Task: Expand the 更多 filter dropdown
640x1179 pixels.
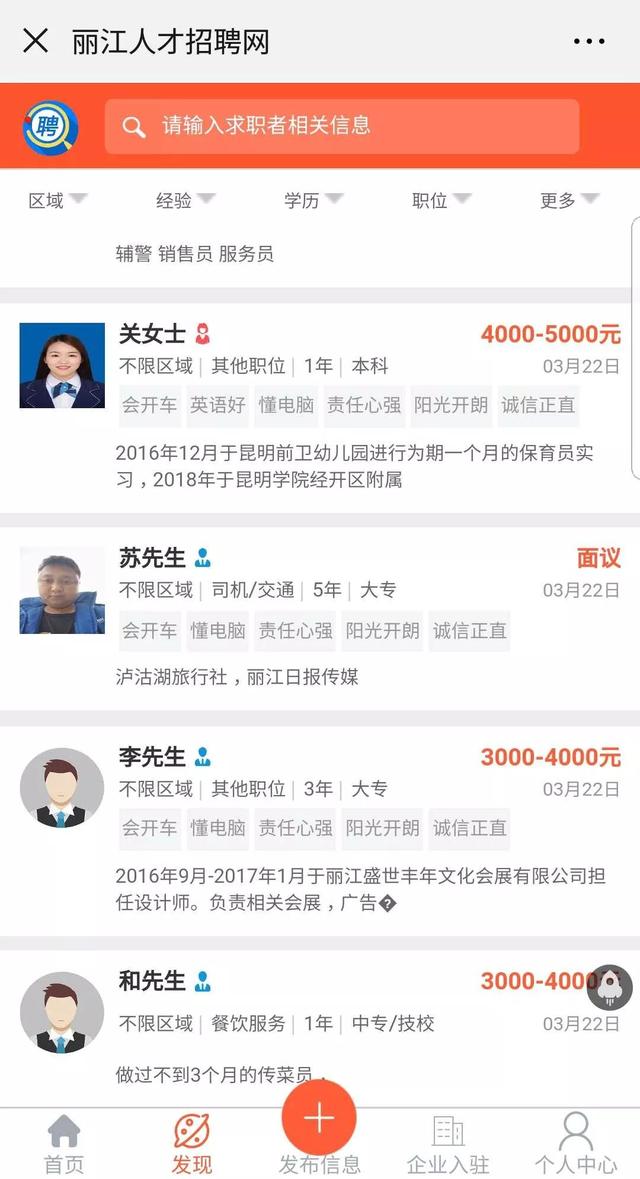Action: [x=569, y=200]
